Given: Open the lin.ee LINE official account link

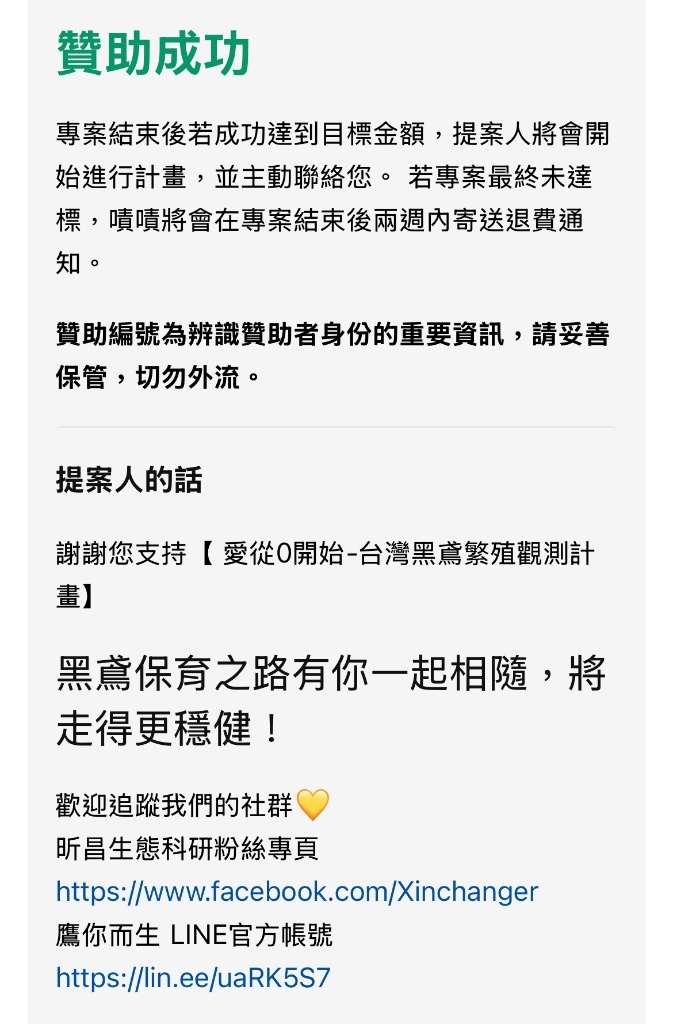Looking at the screenshot, I should 193,977.
